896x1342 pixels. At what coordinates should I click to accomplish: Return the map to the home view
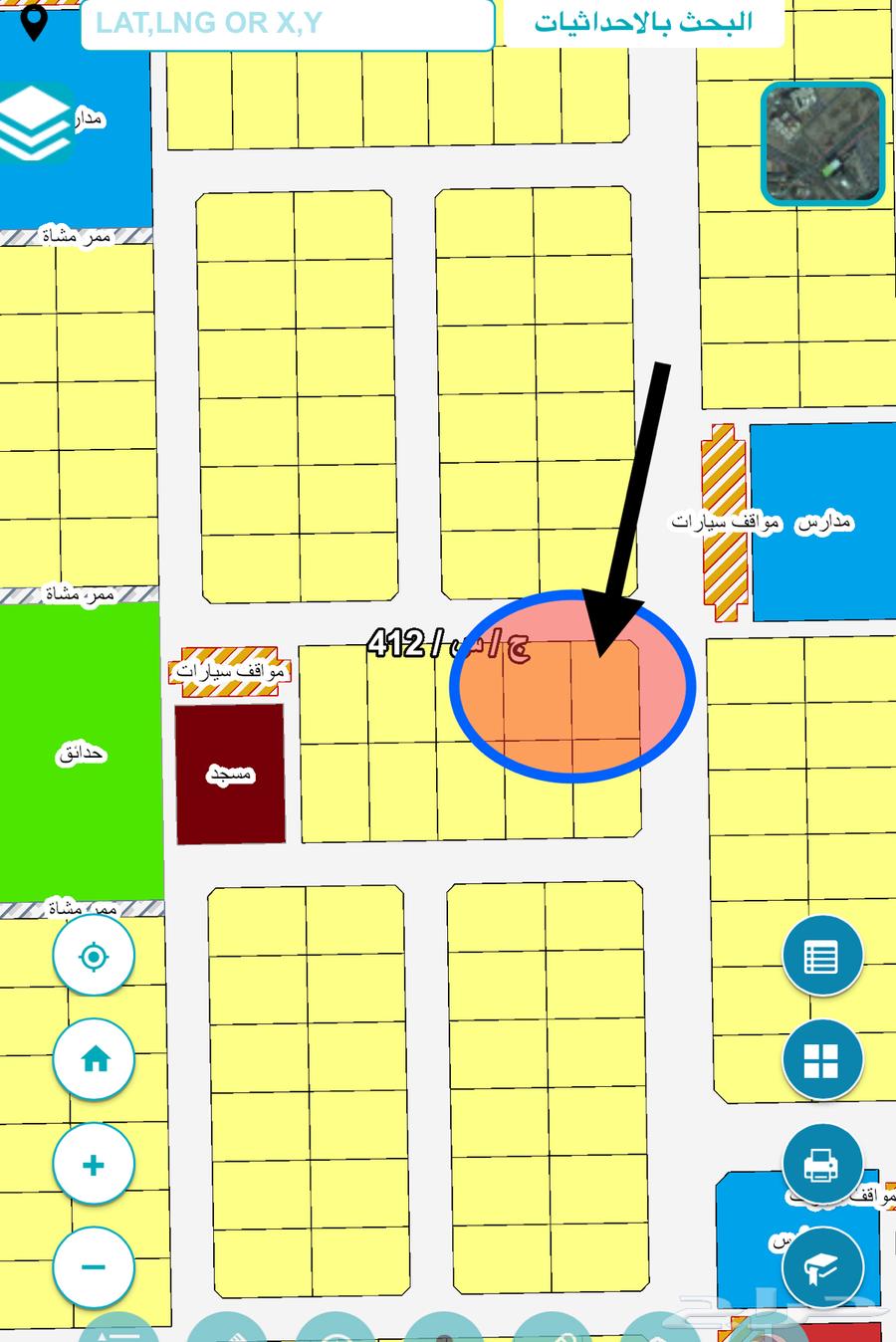94,1059
